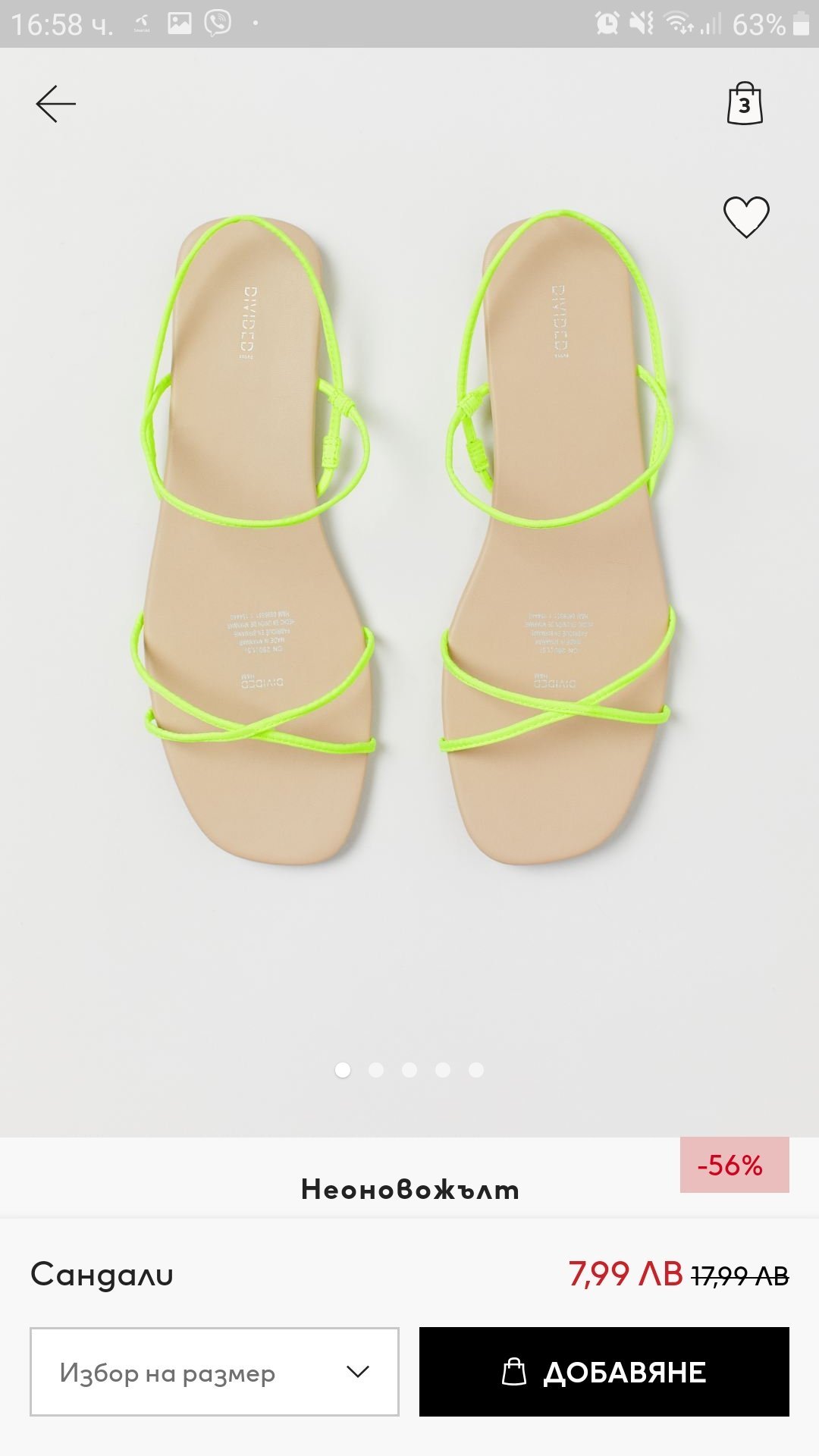This screenshot has width=819, height=1456.
Task: Go back using the arrow icon
Action: coord(55,104)
